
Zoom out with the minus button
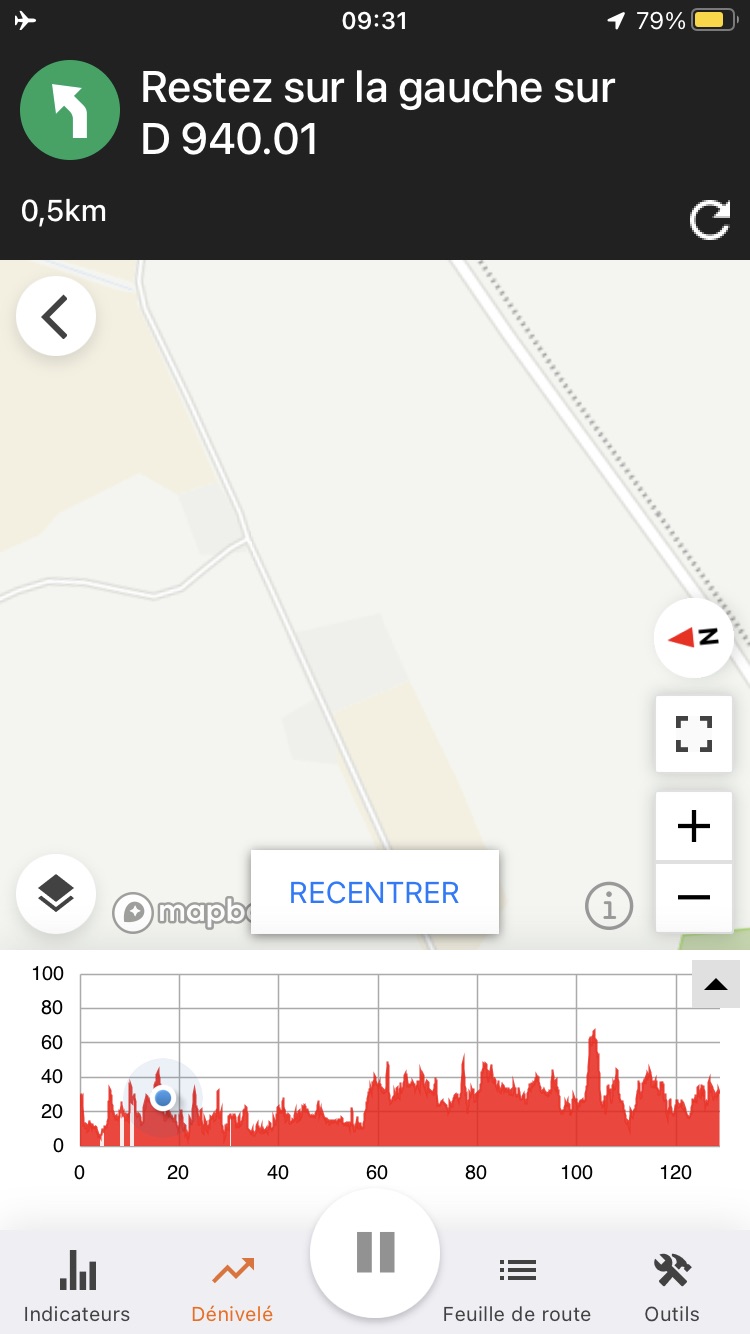(x=694, y=897)
